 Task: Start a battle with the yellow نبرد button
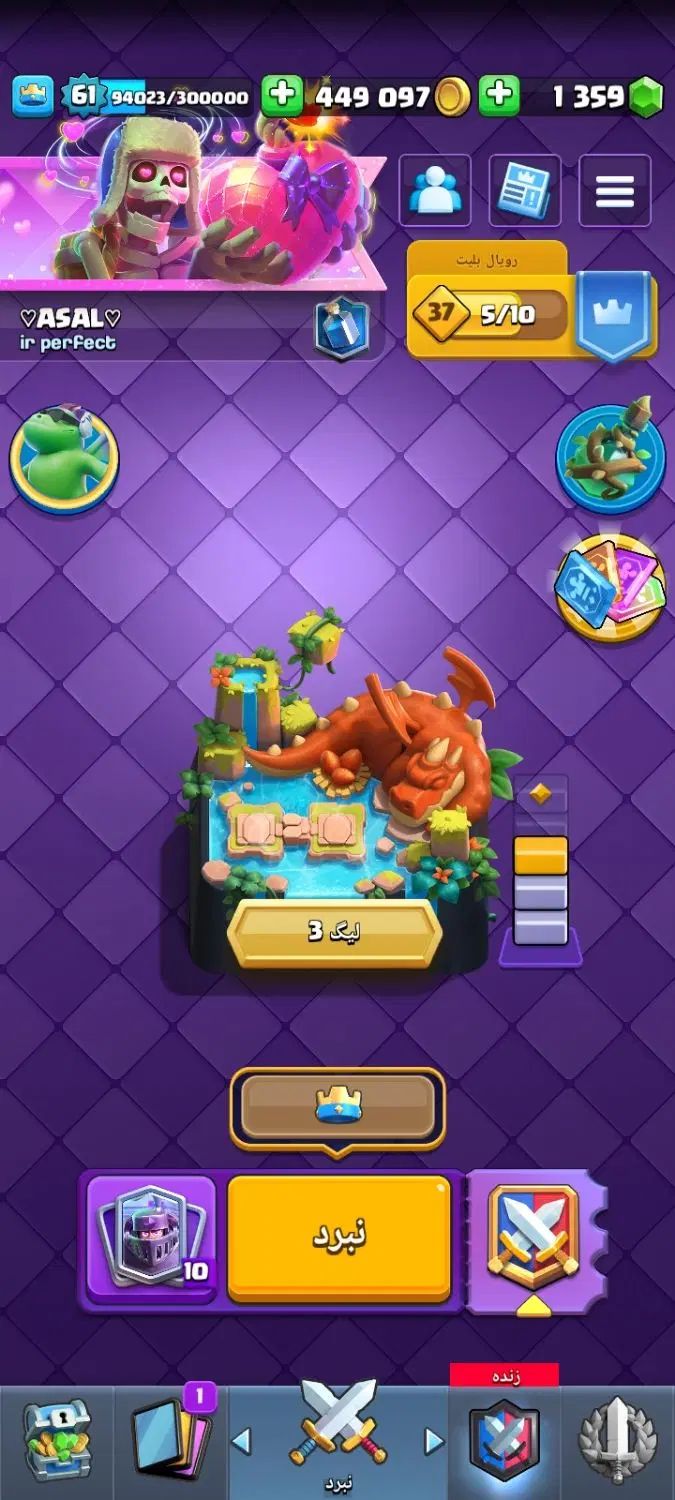339,1237
